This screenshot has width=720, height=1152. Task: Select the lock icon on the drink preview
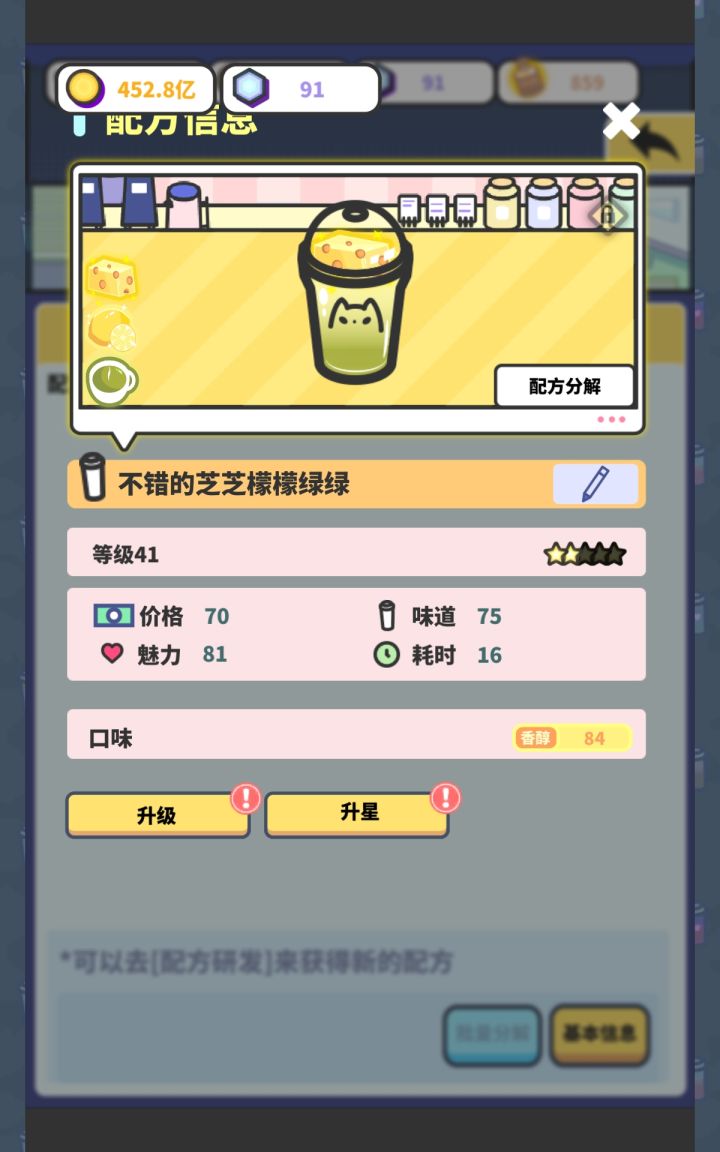coord(609,216)
